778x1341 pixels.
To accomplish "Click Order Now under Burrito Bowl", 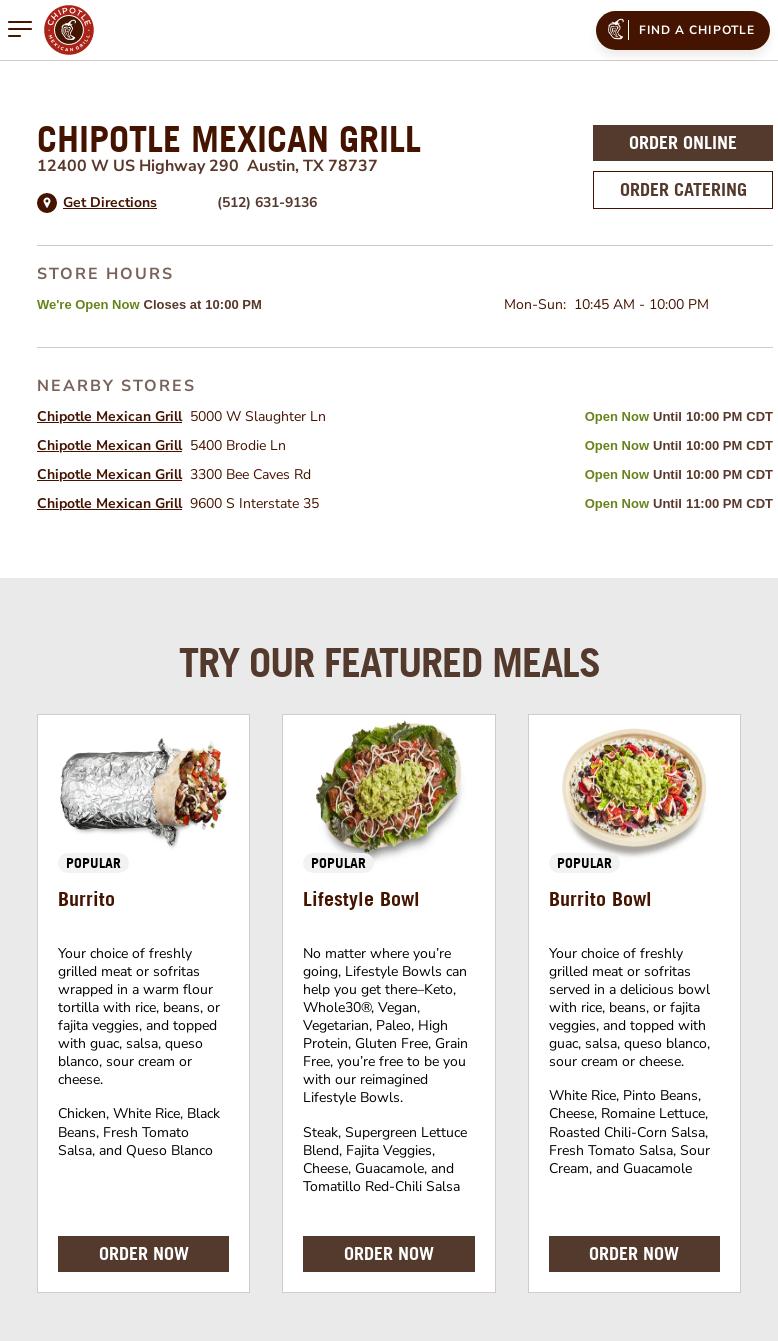I will point(634,1253).
